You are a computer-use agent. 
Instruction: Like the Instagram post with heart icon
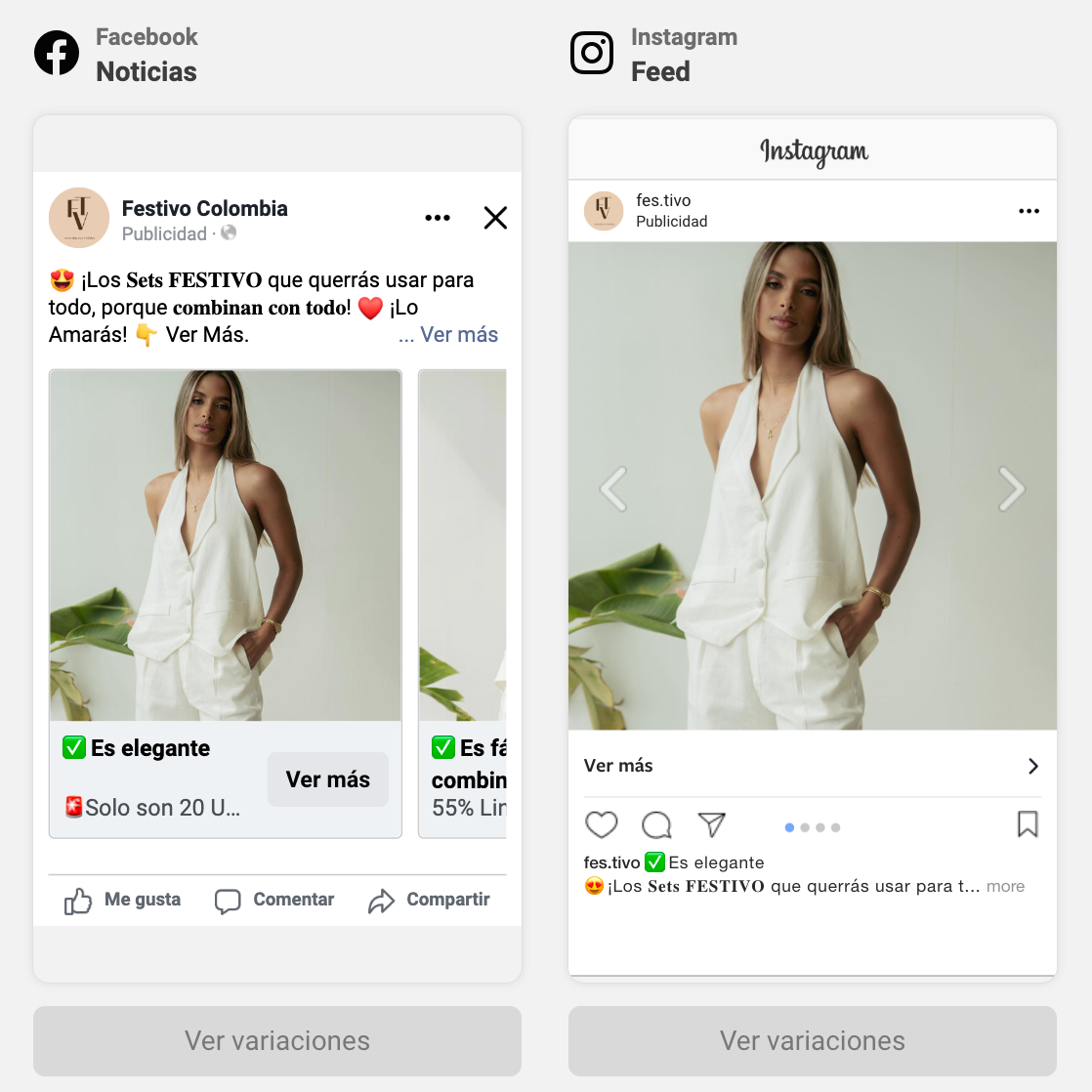[x=602, y=825]
